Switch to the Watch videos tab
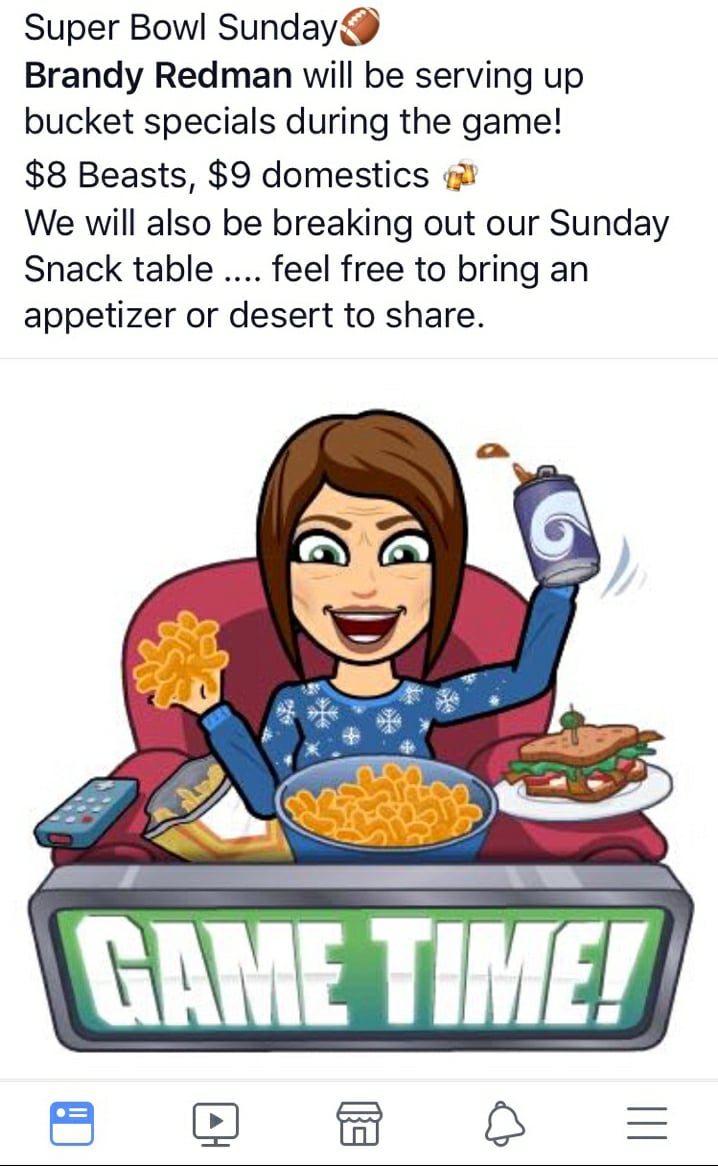718x1166 pixels. click(x=215, y=1123)
